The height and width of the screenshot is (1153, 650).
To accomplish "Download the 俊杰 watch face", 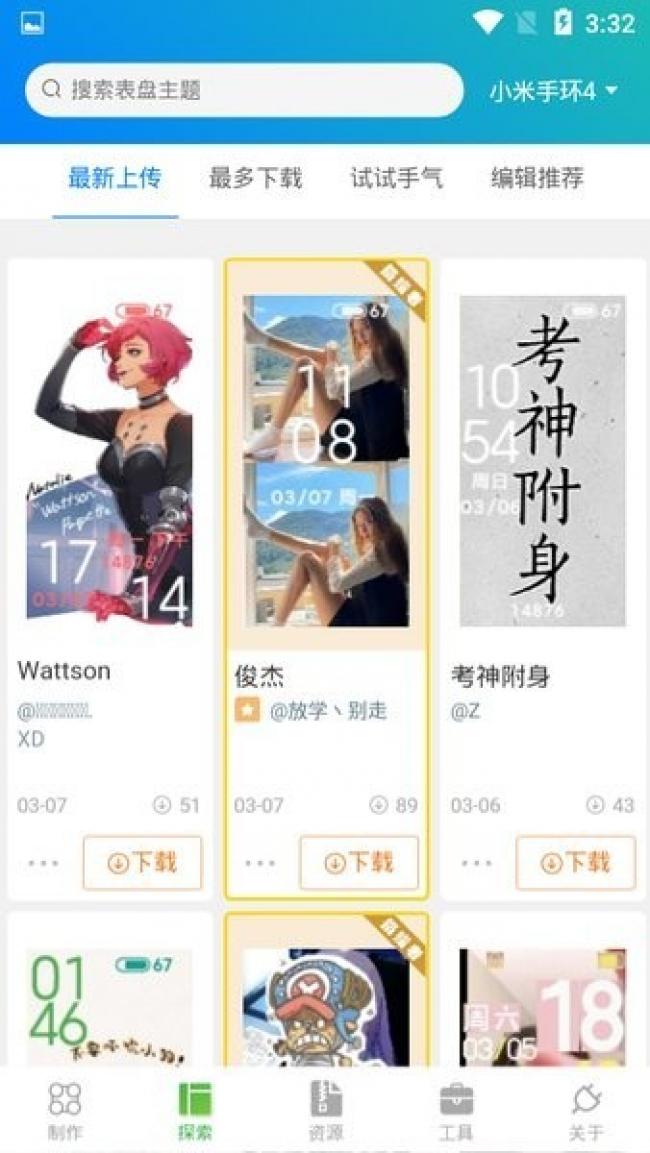I will (359, 862).
